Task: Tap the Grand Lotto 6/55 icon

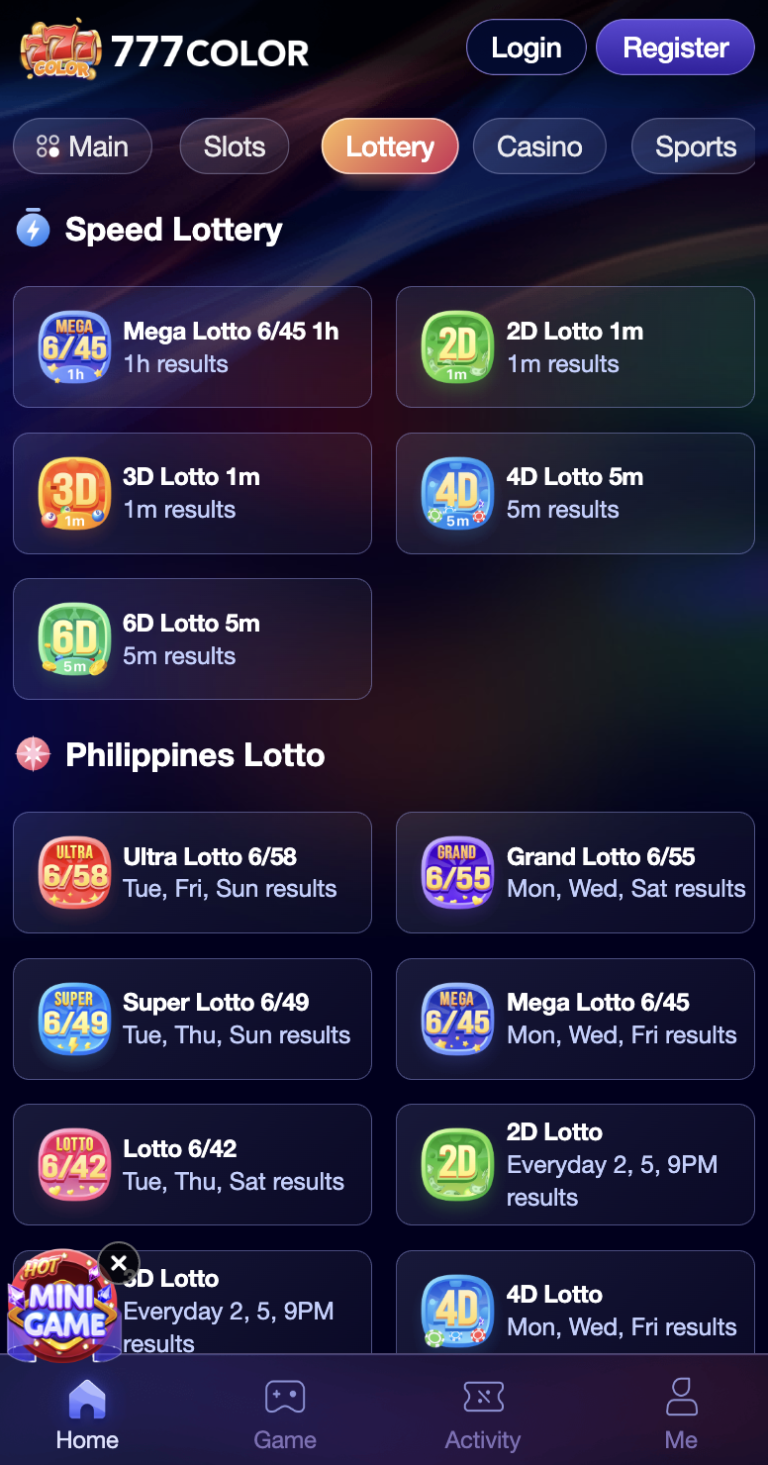Action: click(457, 872)
